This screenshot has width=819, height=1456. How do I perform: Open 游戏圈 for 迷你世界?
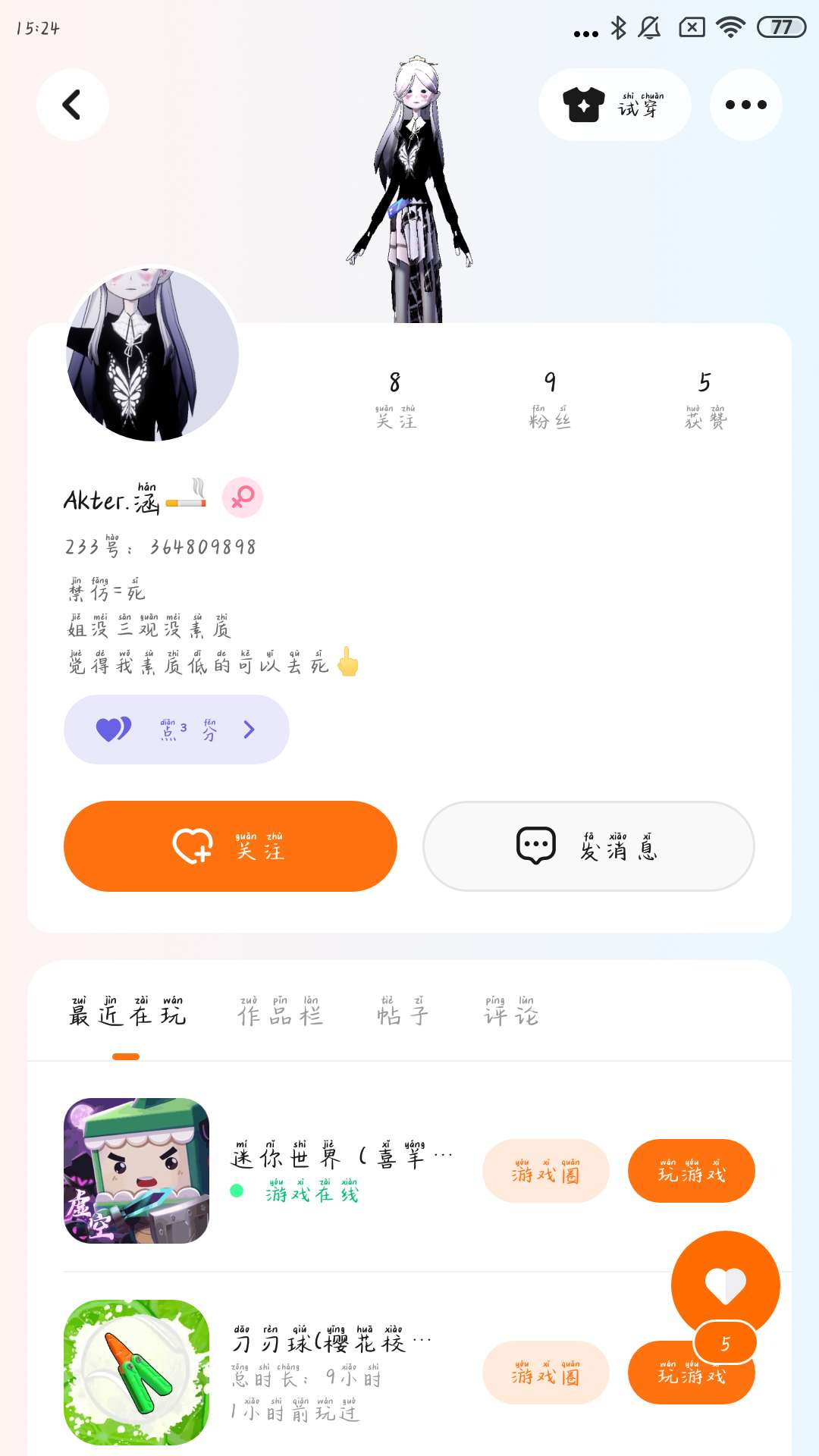545,1172
